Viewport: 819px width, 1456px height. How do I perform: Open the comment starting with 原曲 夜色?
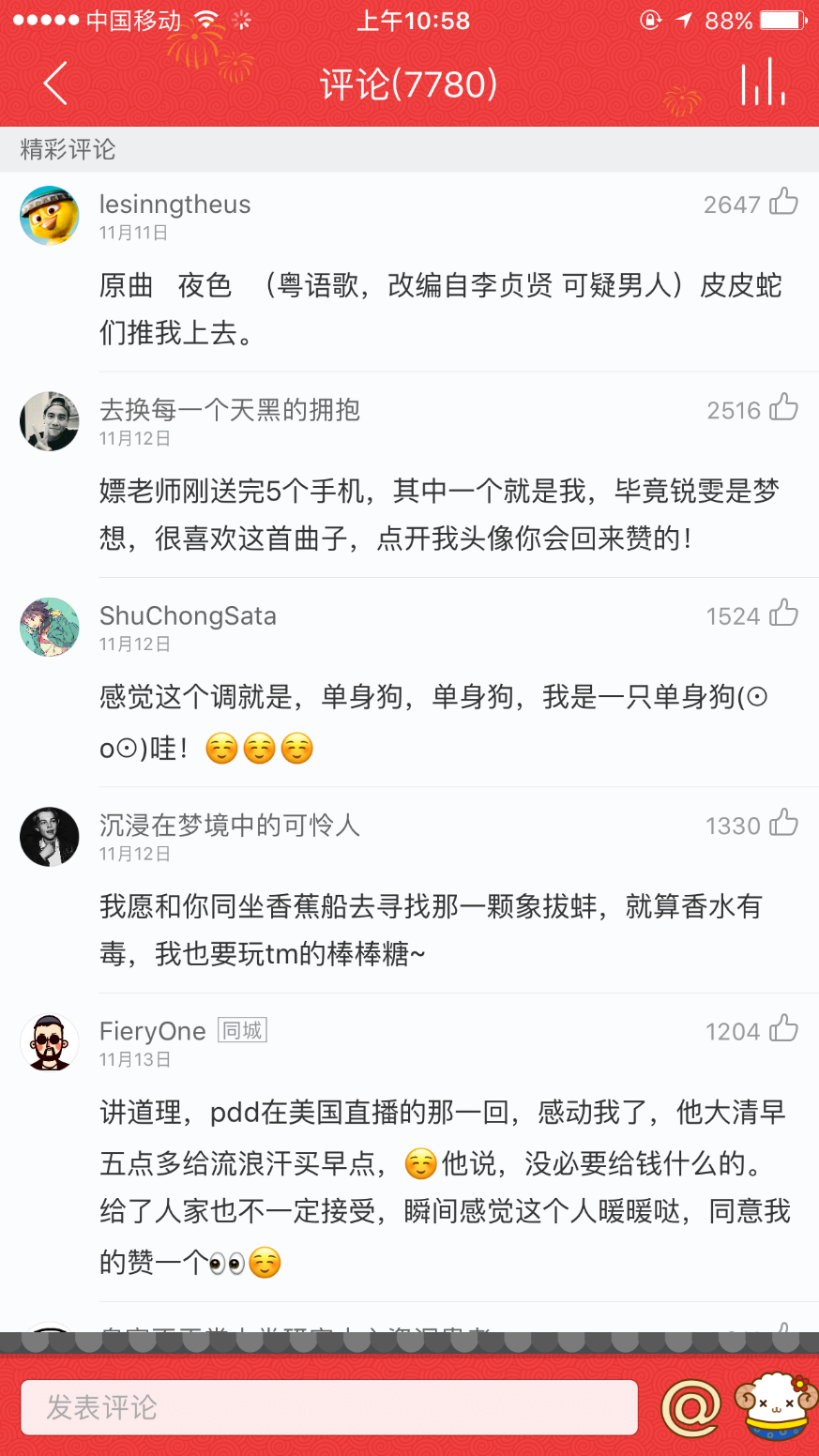pos(441,309)
